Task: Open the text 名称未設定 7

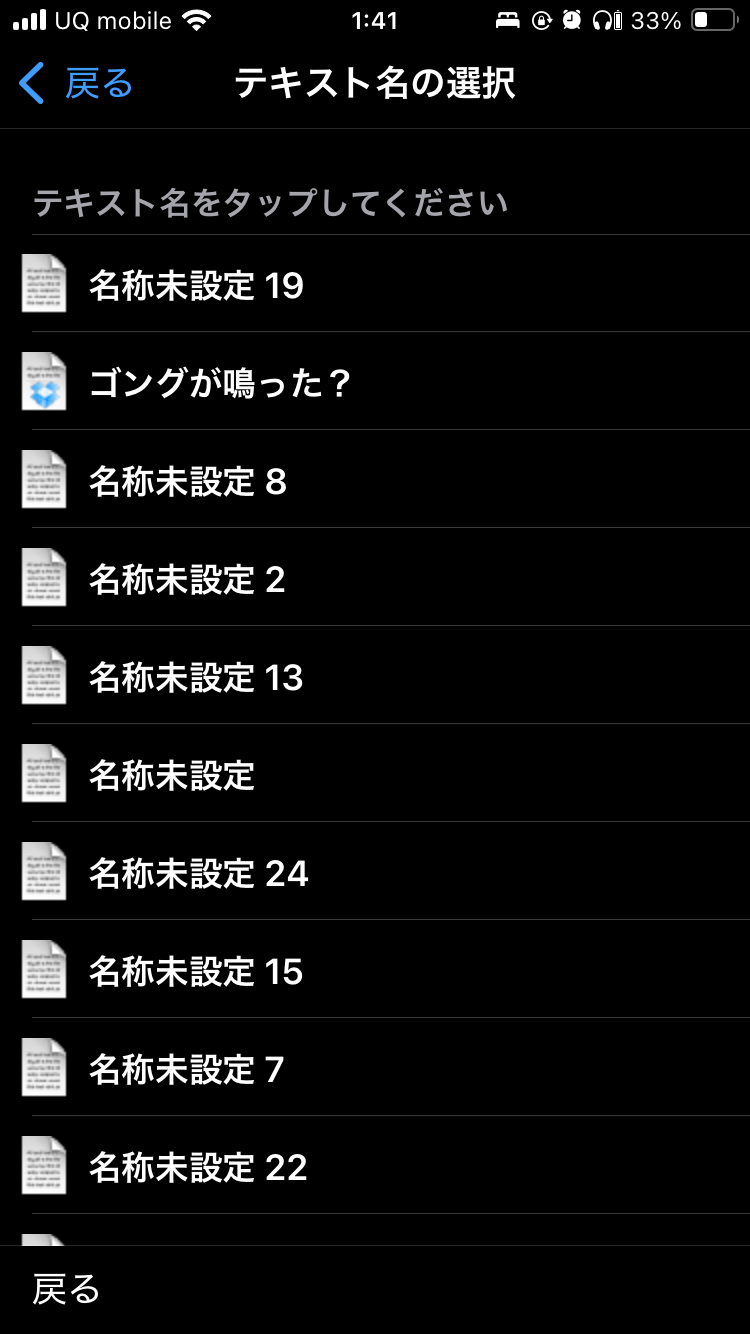Action: tap(187, 1069)
